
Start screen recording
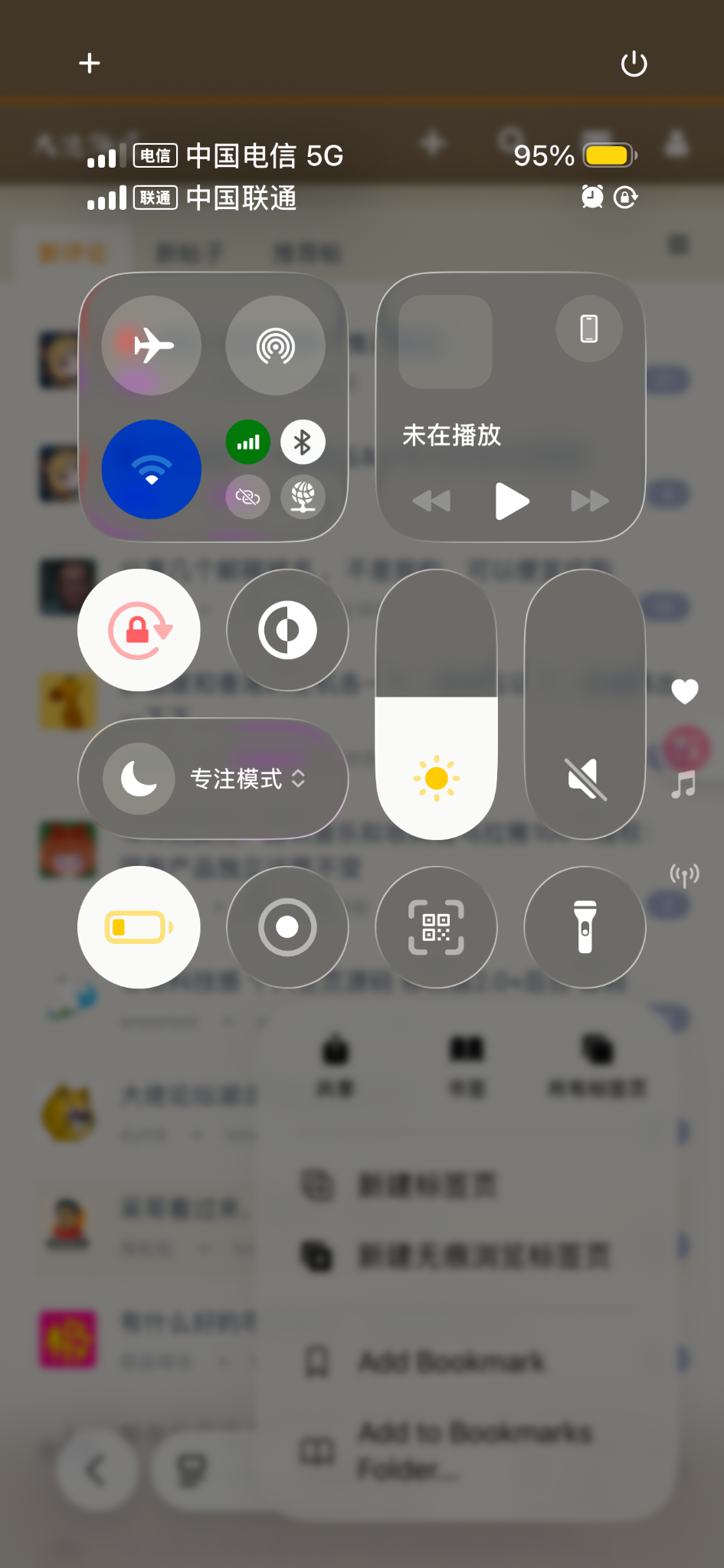[287, 927]
